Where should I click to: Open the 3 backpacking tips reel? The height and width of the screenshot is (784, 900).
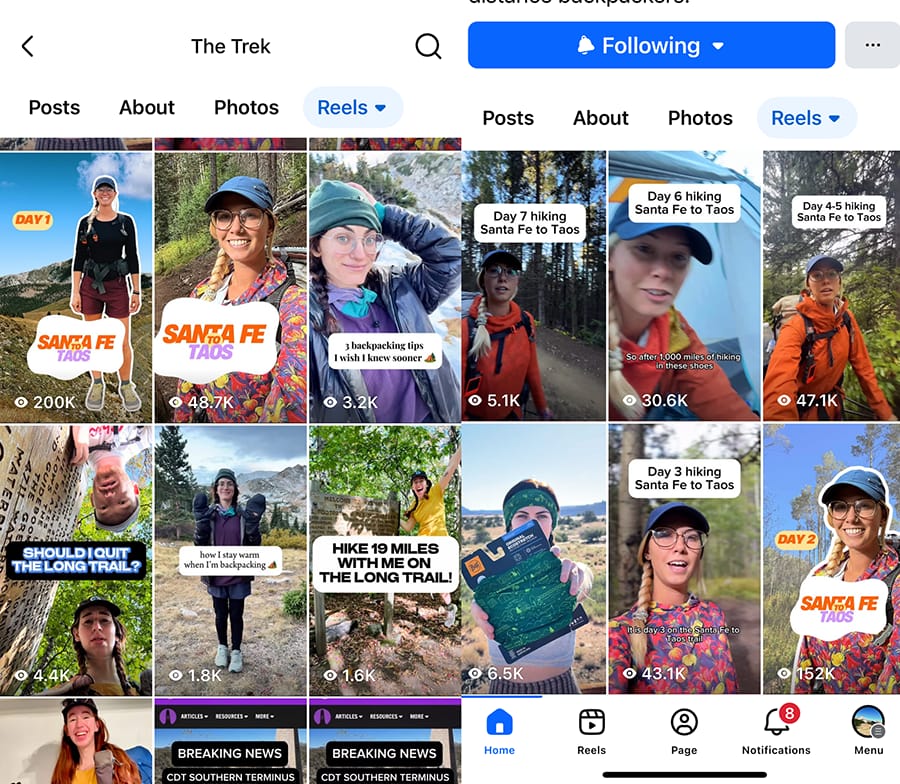pos(385,287)
